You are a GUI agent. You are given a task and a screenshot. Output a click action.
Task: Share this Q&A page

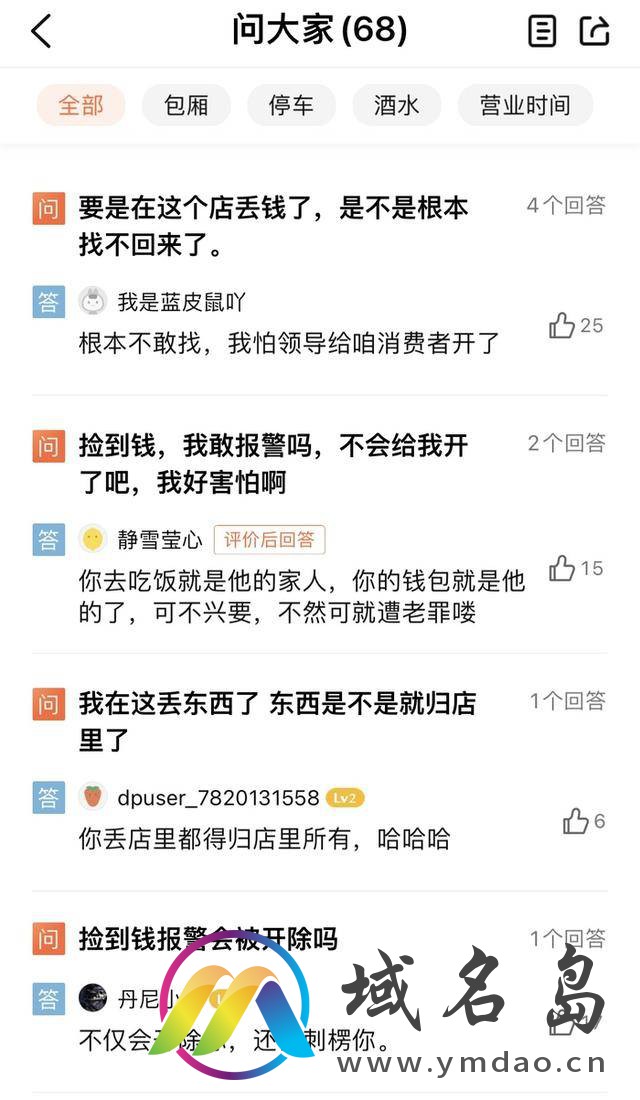(x=595, y=32)
